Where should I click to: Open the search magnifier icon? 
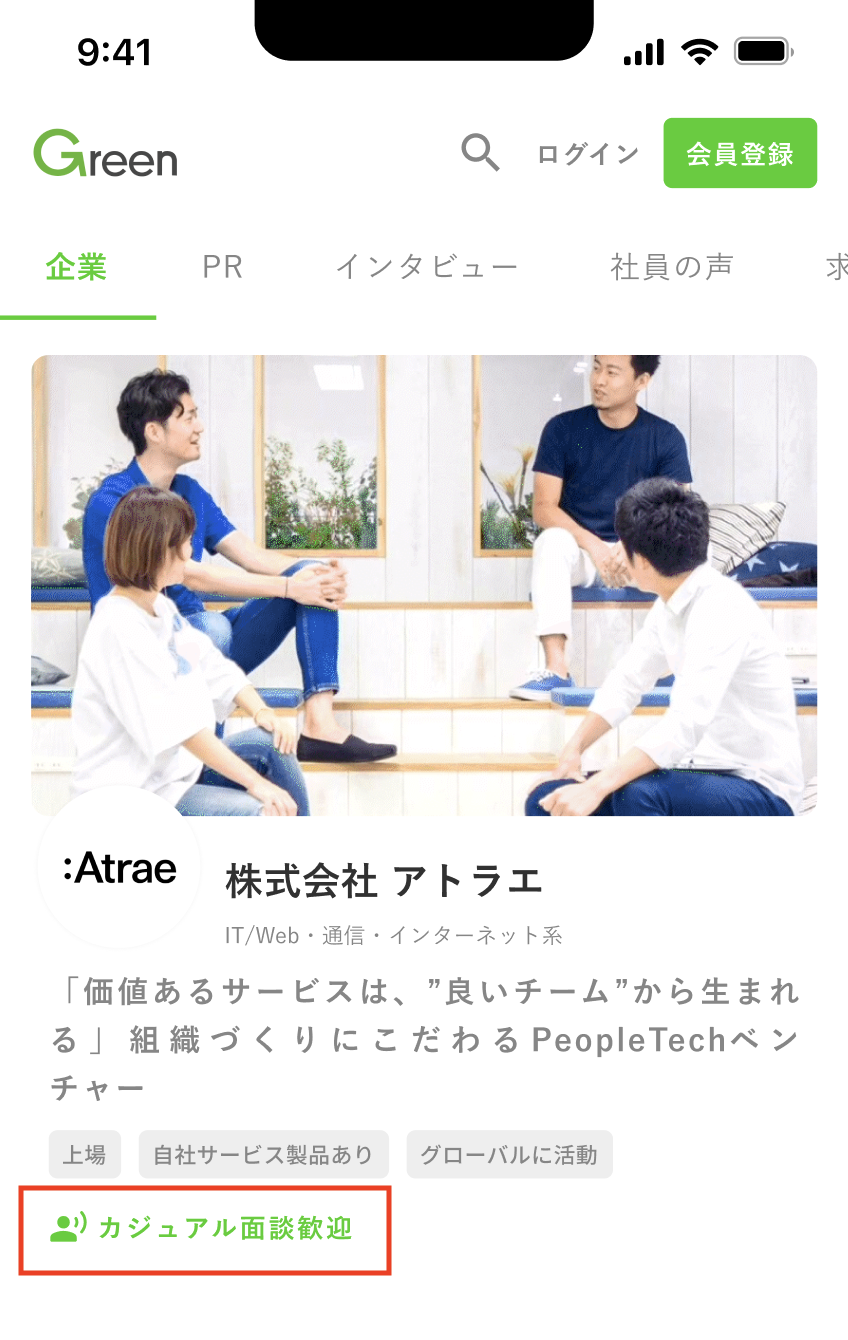coord(480,153)
